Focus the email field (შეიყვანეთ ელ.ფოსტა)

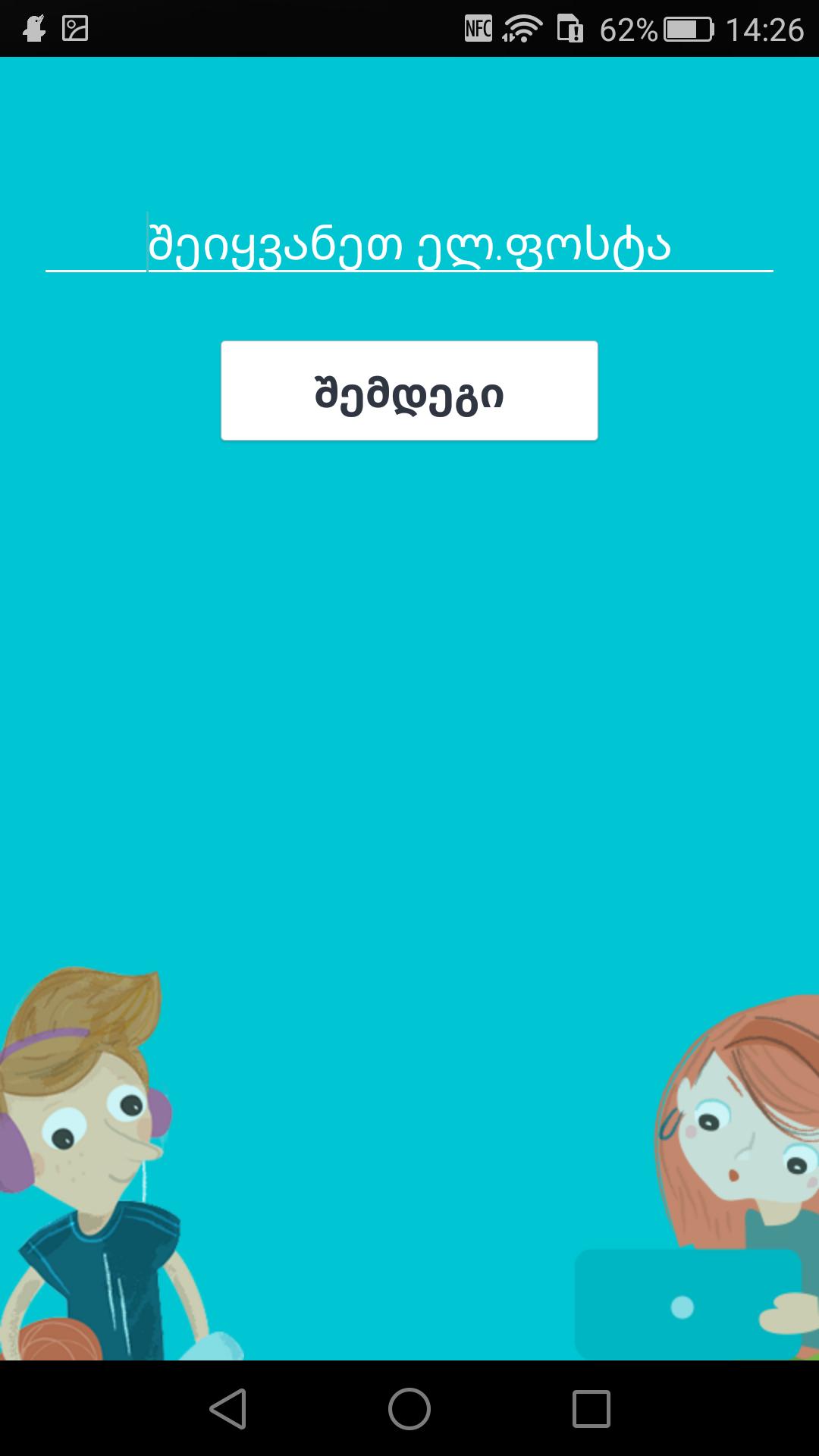(x=409, y=244)
